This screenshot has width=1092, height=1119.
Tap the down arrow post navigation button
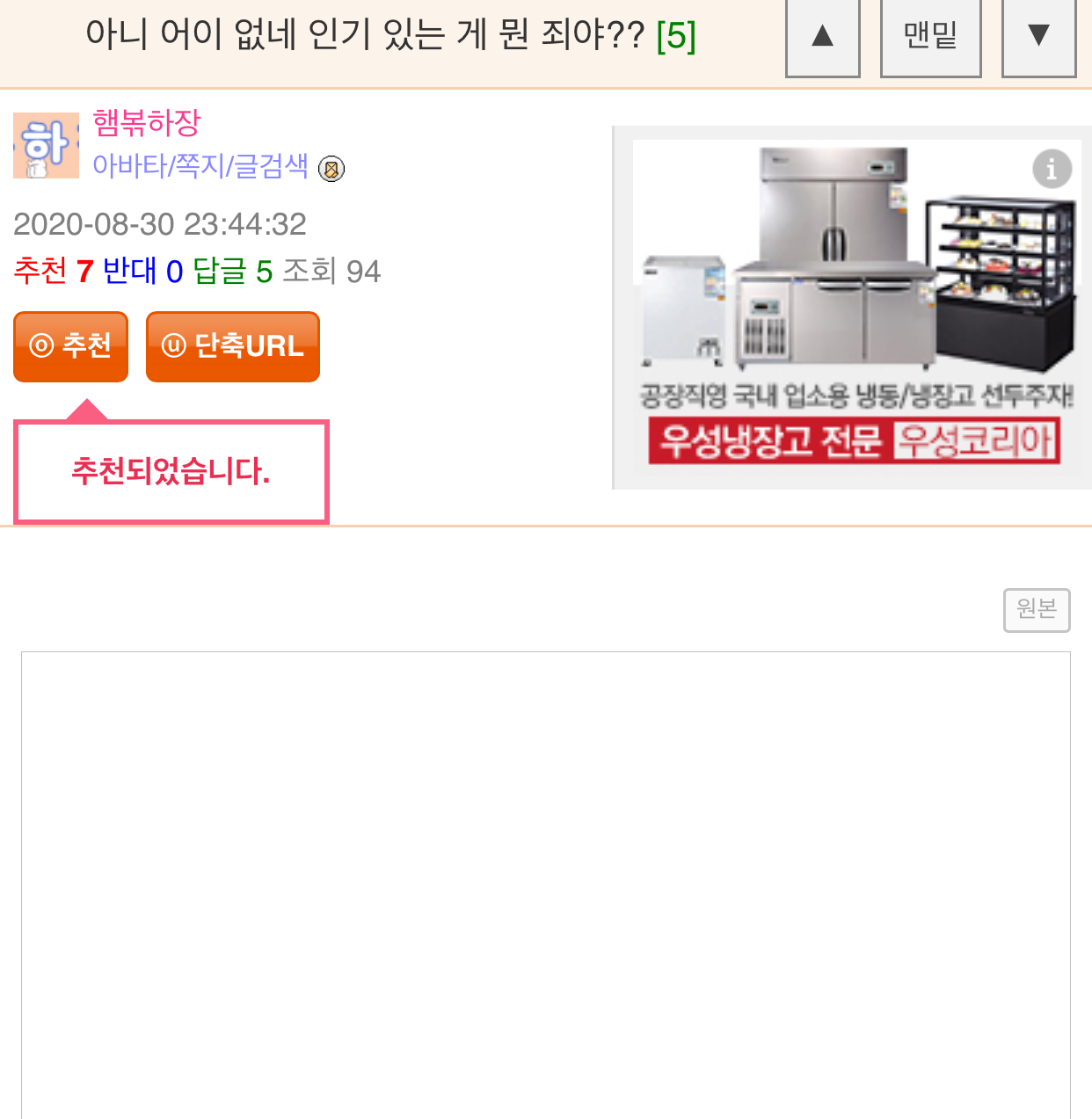[x=1038, y=37]
